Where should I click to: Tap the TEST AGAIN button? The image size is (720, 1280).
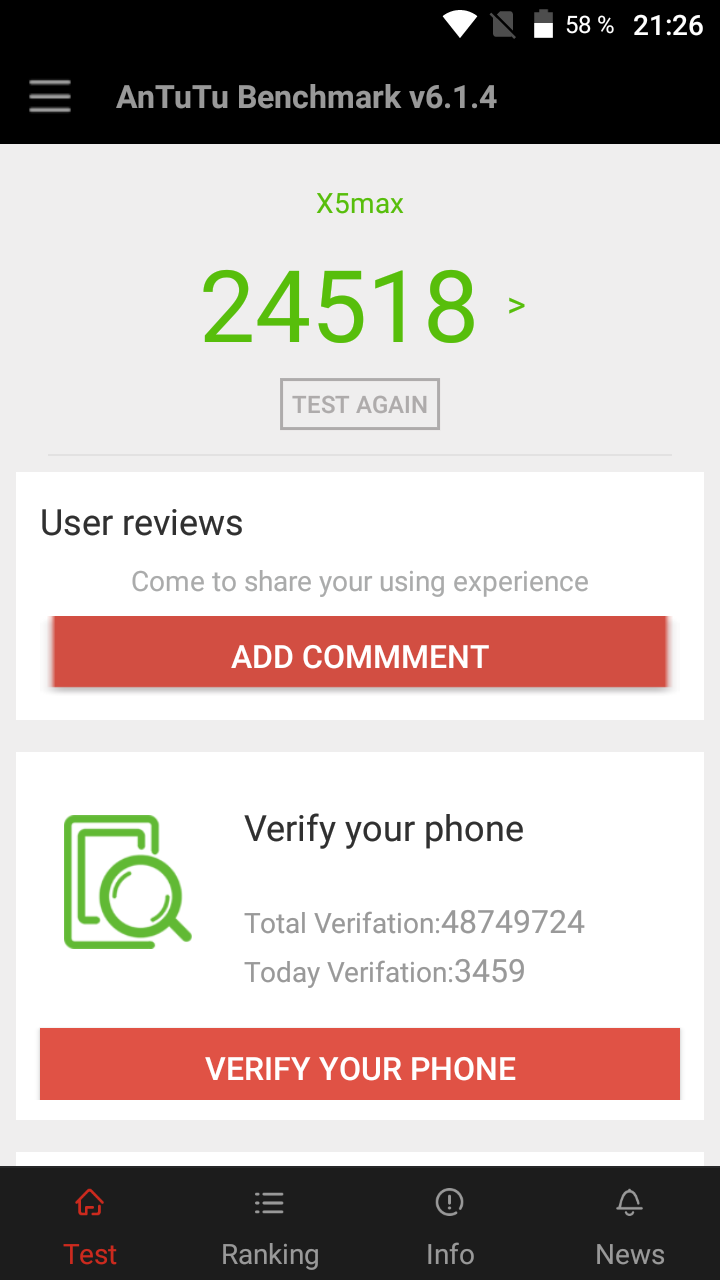click(360, 405)
